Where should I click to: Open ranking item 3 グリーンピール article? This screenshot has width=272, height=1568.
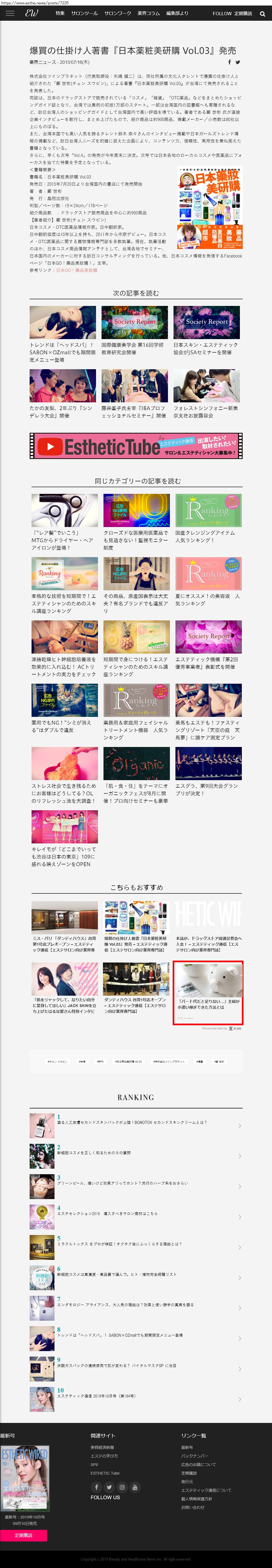click(123, 1183)
